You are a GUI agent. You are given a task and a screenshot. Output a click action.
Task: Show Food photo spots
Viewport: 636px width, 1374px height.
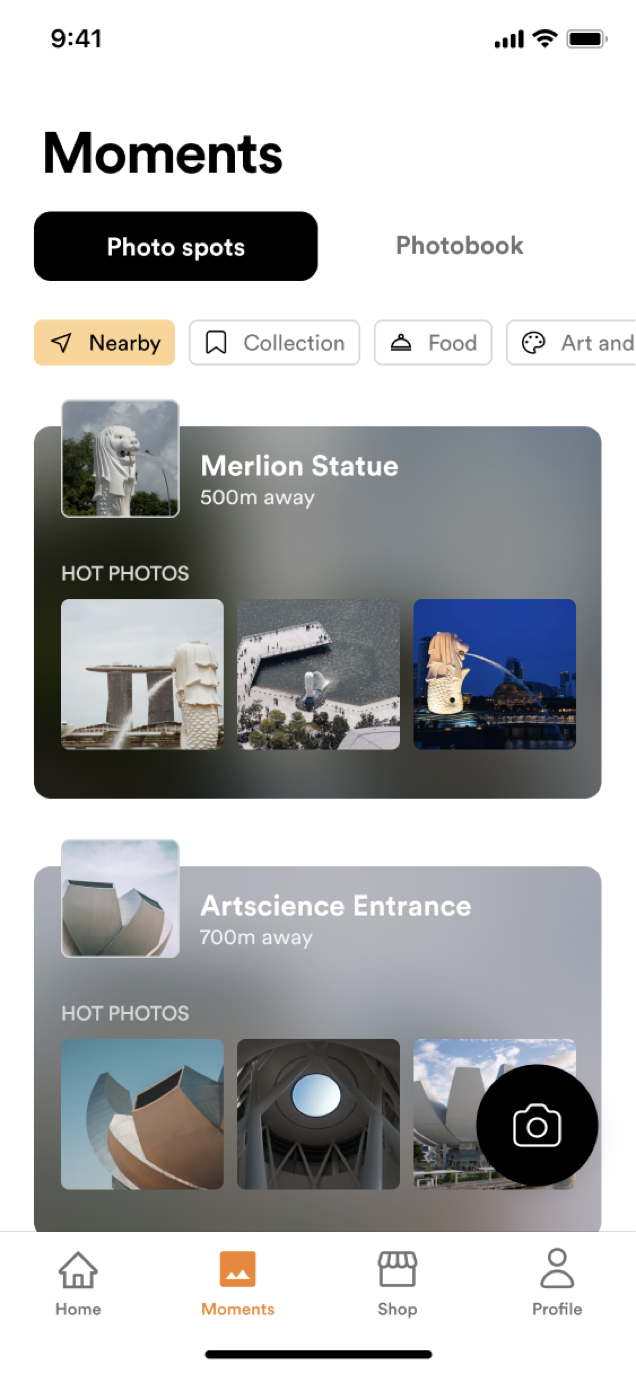433,343
